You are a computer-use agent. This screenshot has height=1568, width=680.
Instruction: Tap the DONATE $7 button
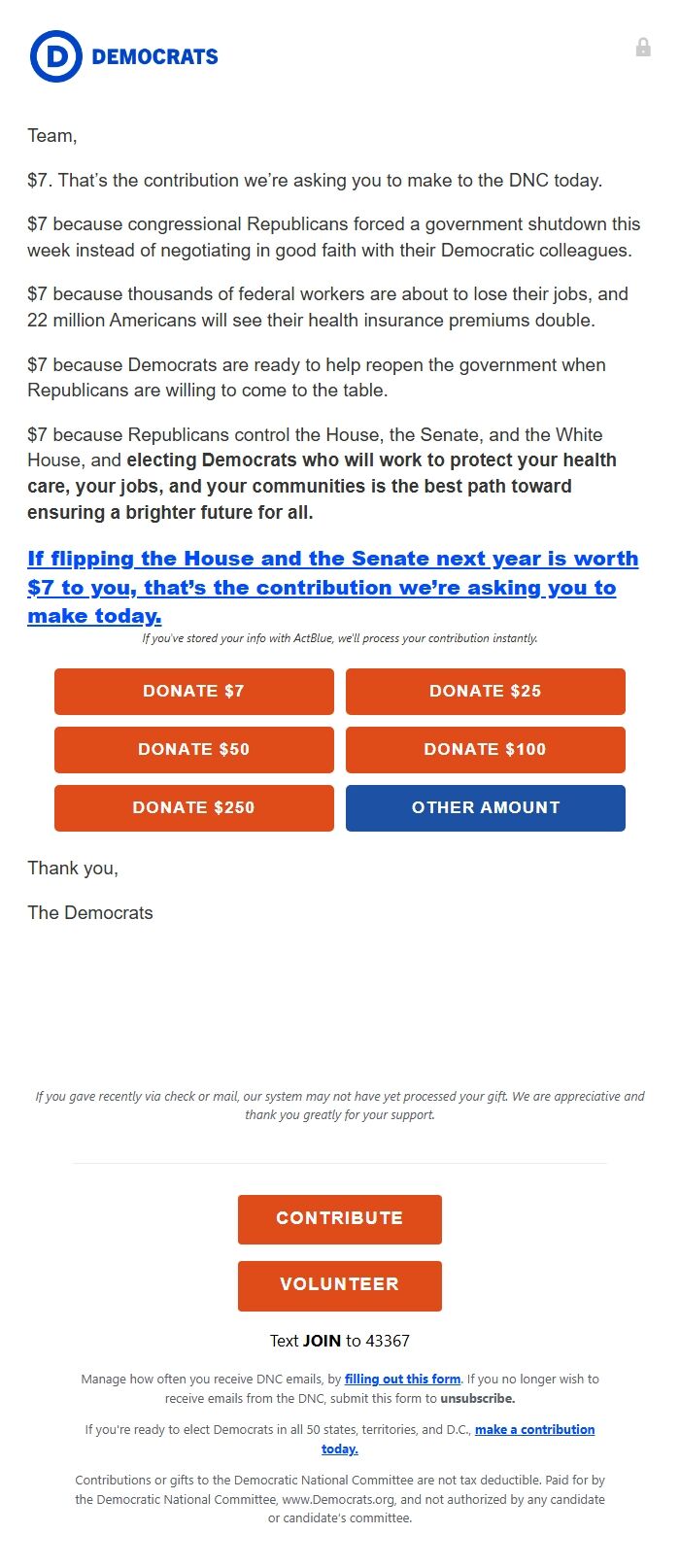tap(193, 692)
